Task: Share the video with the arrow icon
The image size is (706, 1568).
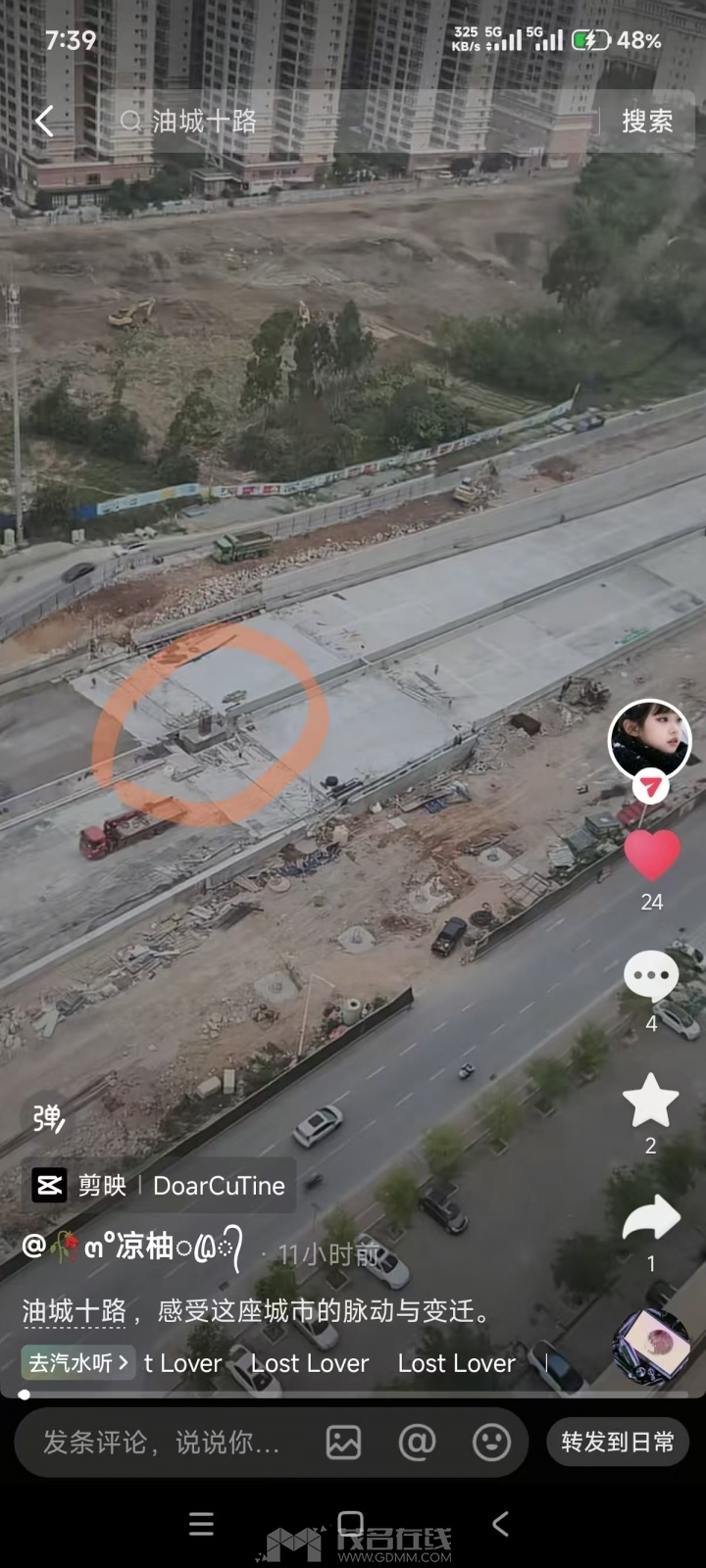Action: (651, 1220)
